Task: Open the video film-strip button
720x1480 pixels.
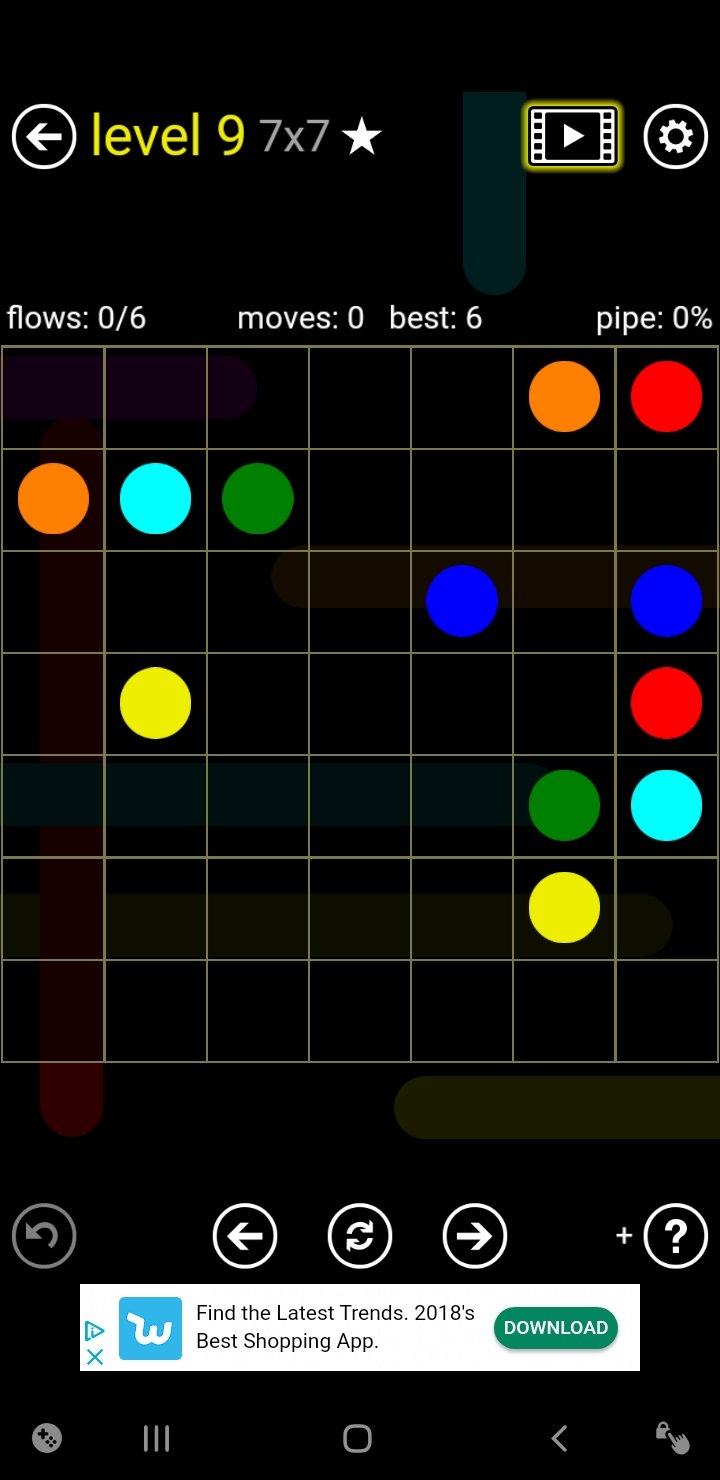Action: tap(573, 136)
